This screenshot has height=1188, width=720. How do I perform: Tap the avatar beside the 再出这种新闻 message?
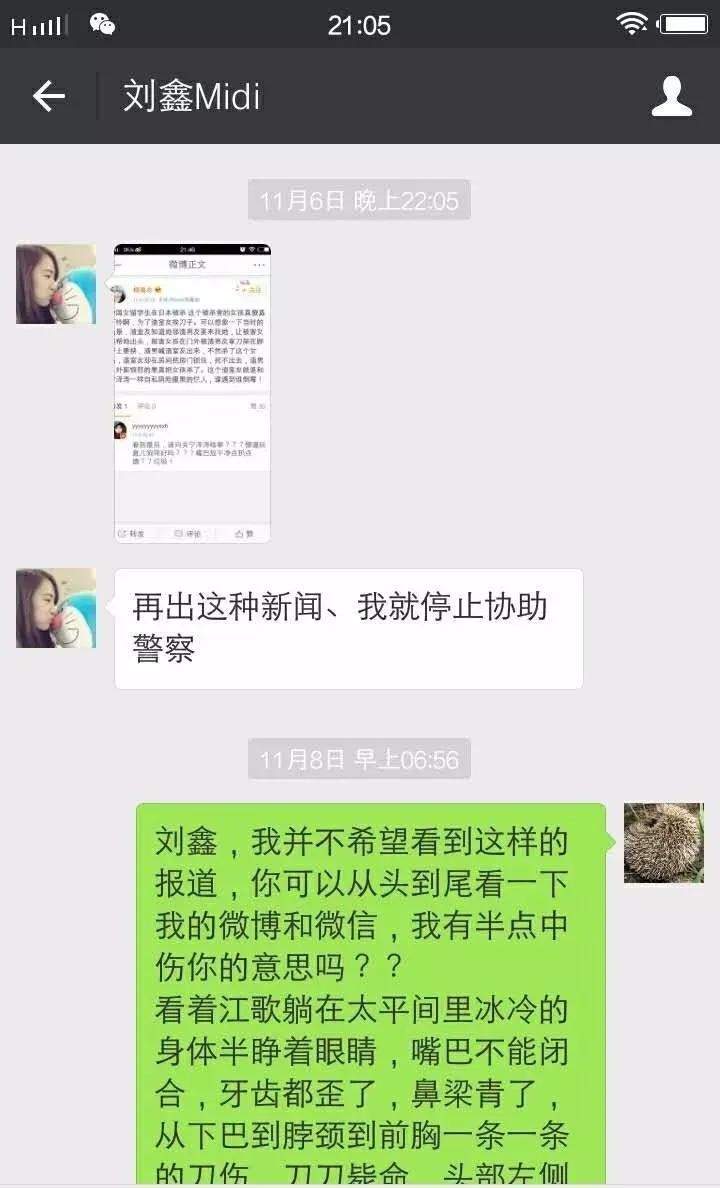click(56, 608)
